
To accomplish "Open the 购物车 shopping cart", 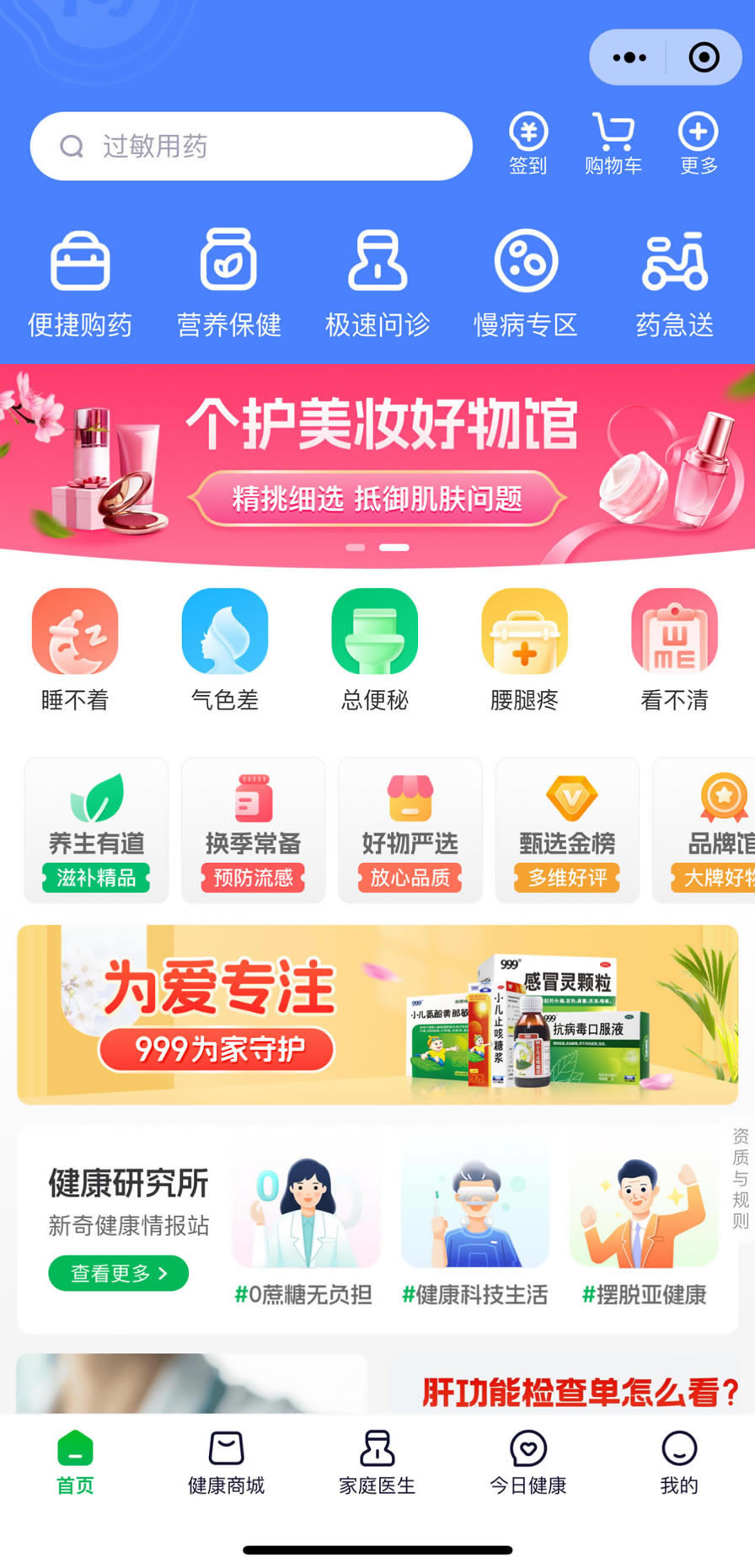I will (x=613, y=144).
